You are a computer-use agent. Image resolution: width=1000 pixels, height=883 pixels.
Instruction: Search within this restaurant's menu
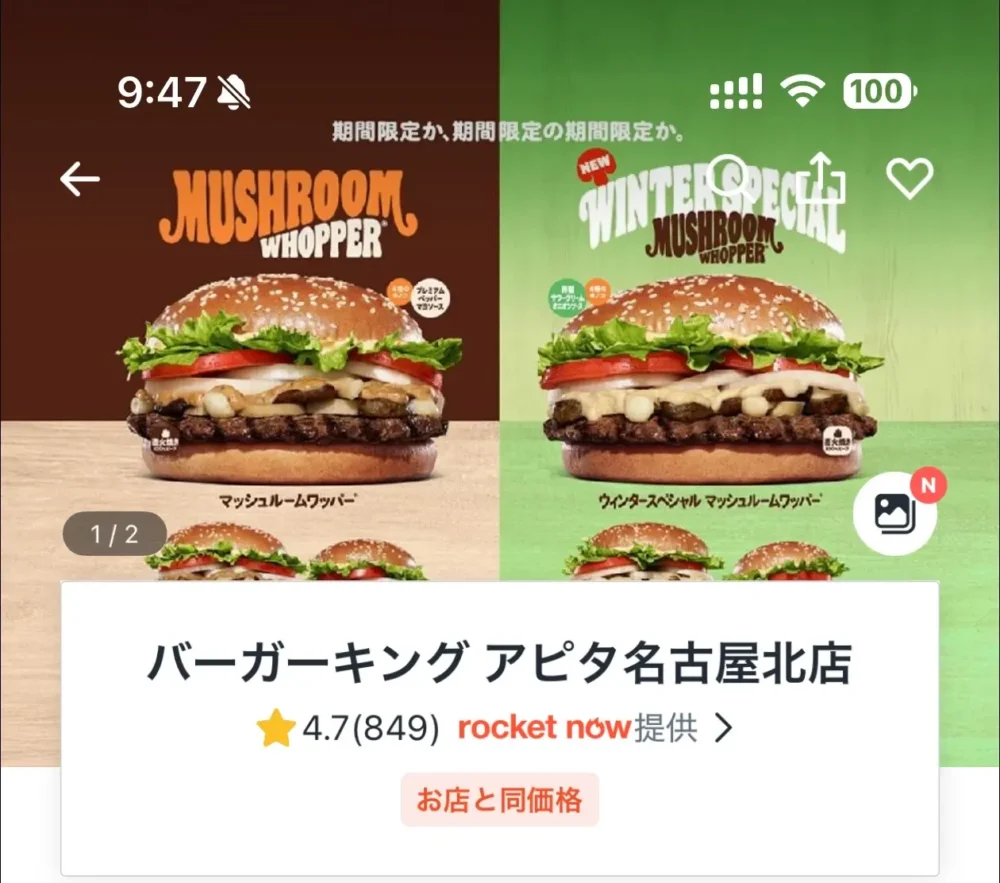729,177
